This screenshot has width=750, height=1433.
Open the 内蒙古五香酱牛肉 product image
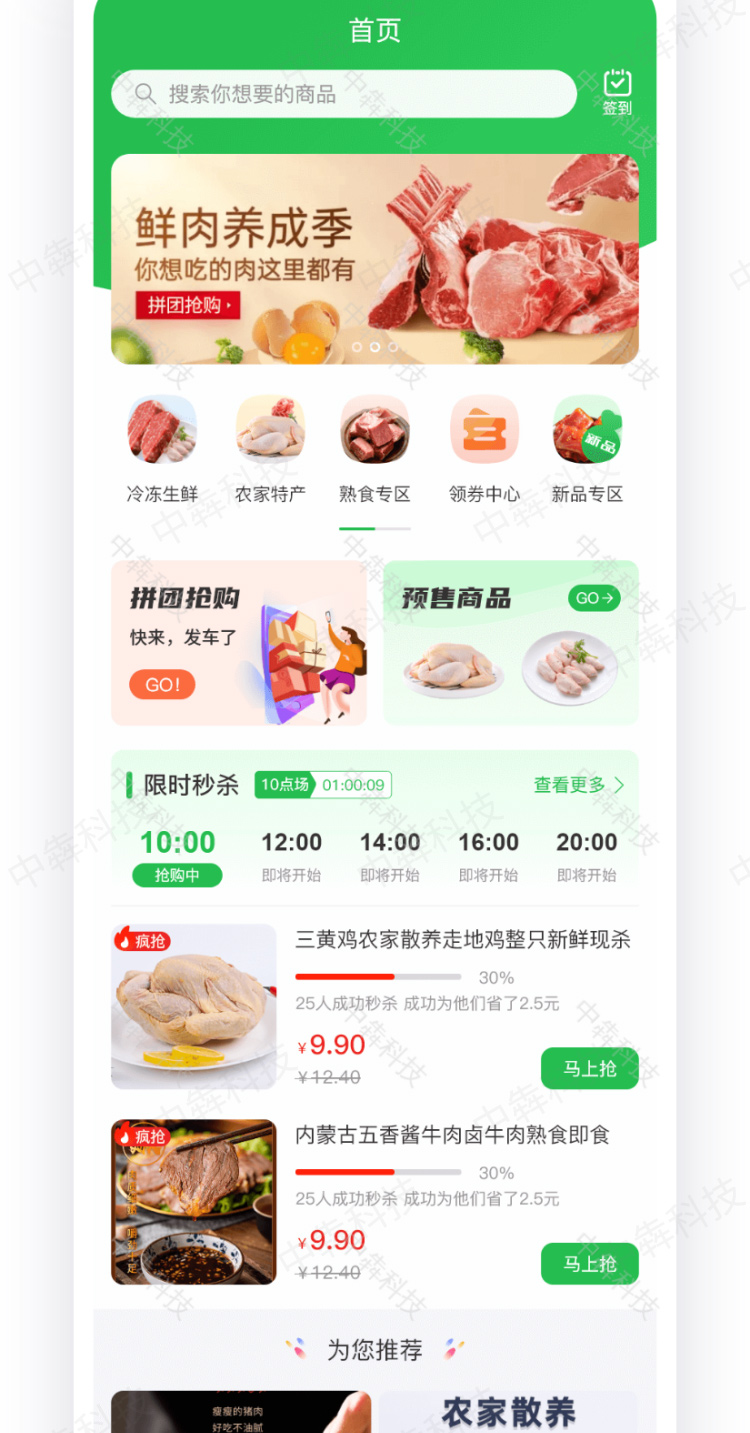(x=193, y=1201)
